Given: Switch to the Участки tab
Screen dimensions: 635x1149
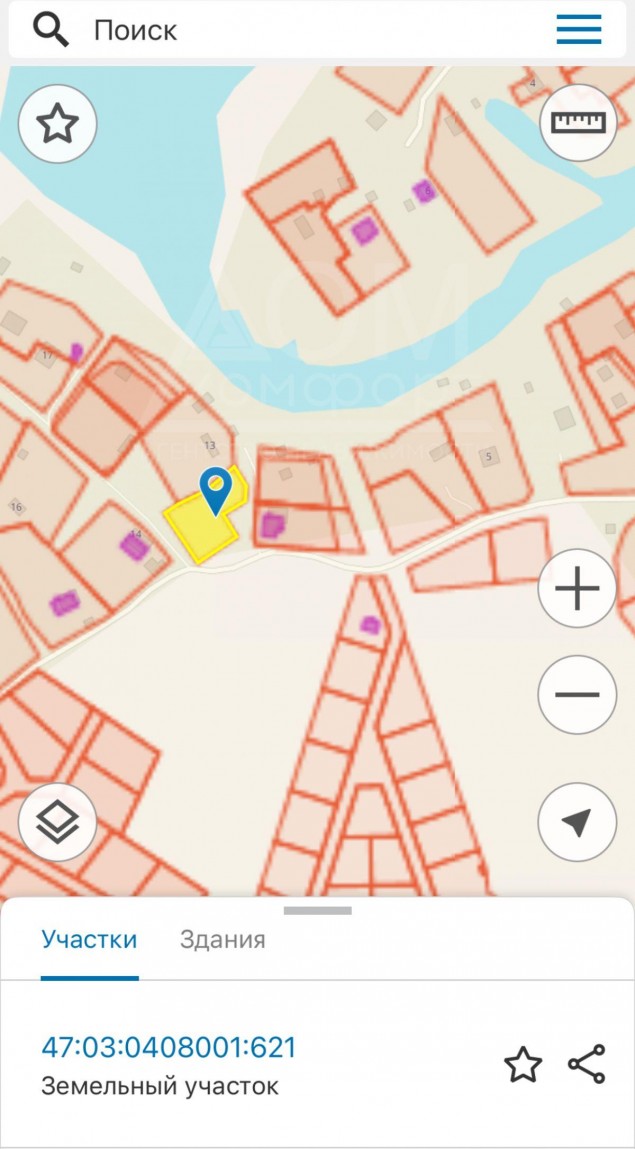Looking at the screenshot, I should click(89, 940).
